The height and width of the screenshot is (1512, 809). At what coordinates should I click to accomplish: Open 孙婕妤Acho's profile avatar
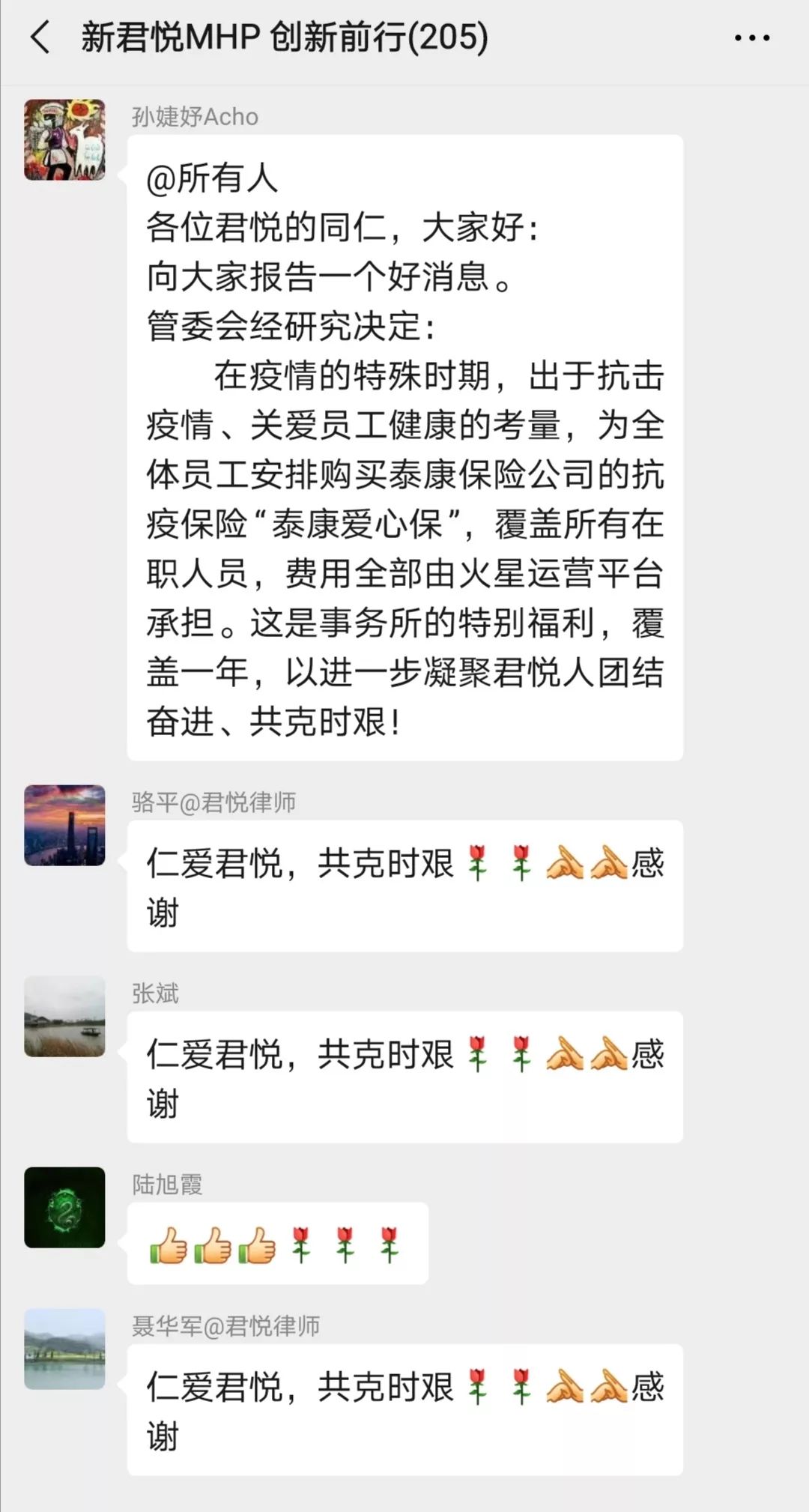pyautogui.click(x=64, y=139)
